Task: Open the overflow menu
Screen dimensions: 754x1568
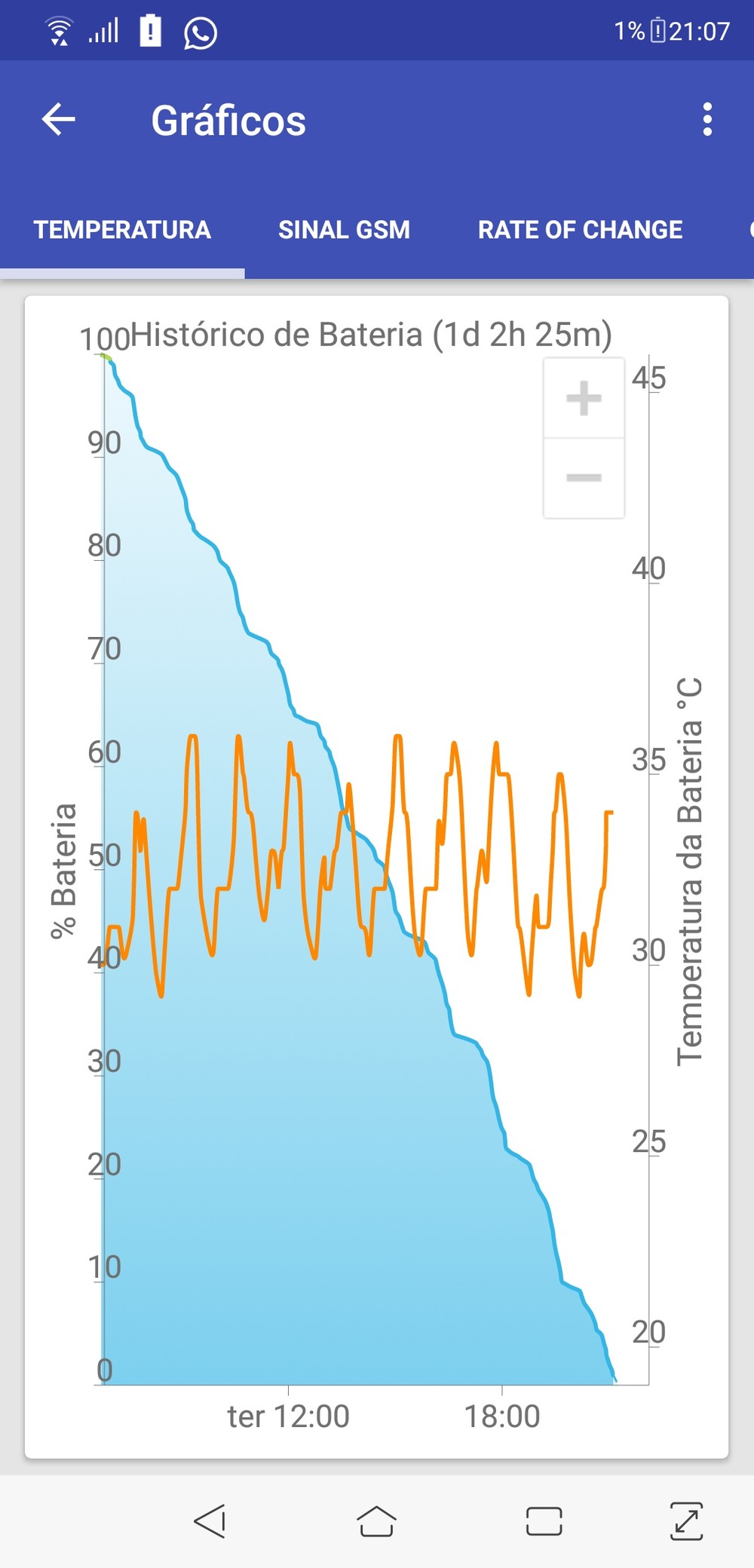Action: click(706, 120)
